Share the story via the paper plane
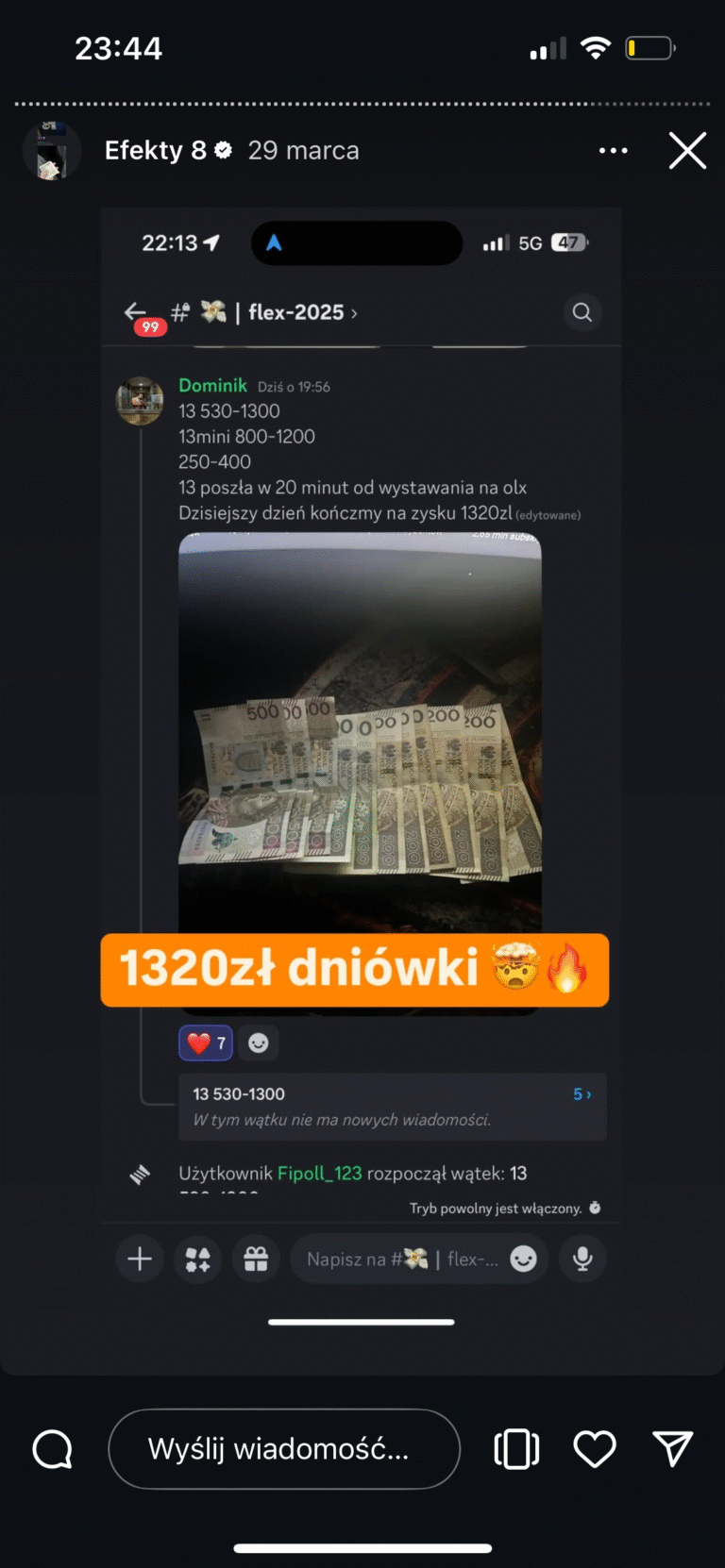725x1568 pixels. click(x=673, y=1449)
